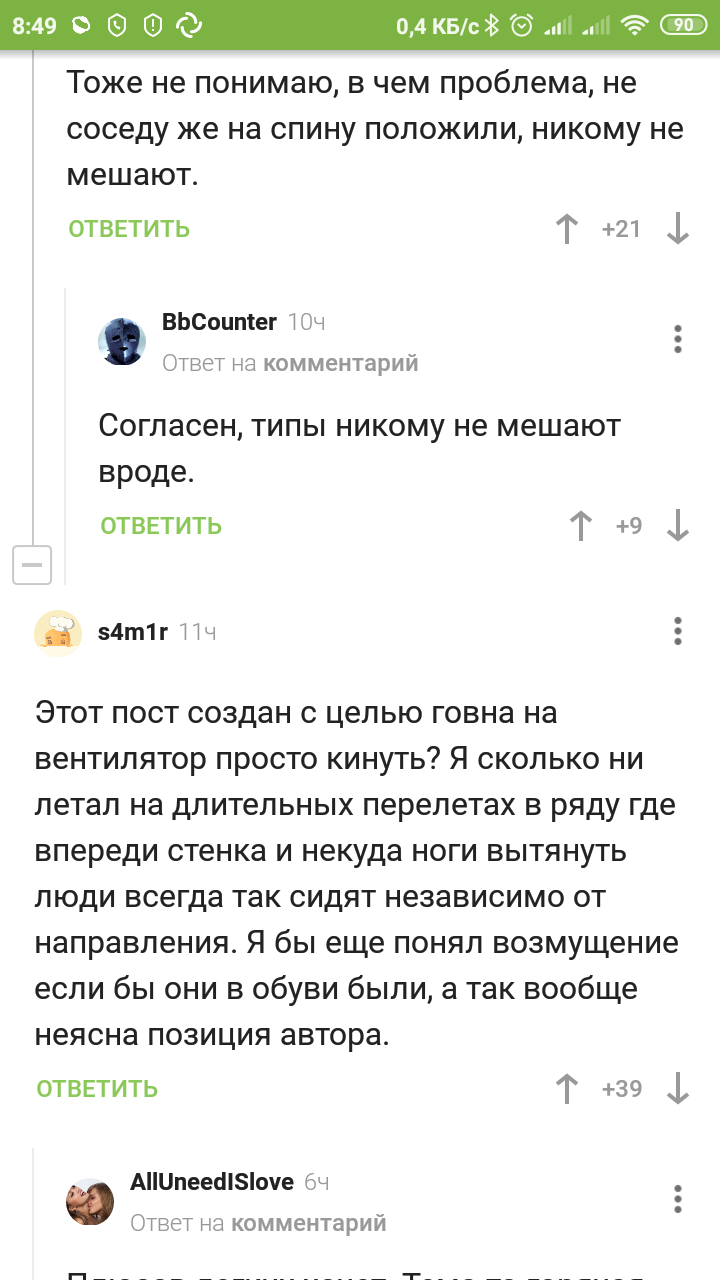
Task: Open overflow menu on s4m1r's comment
Action: click(x=678, y=631)
